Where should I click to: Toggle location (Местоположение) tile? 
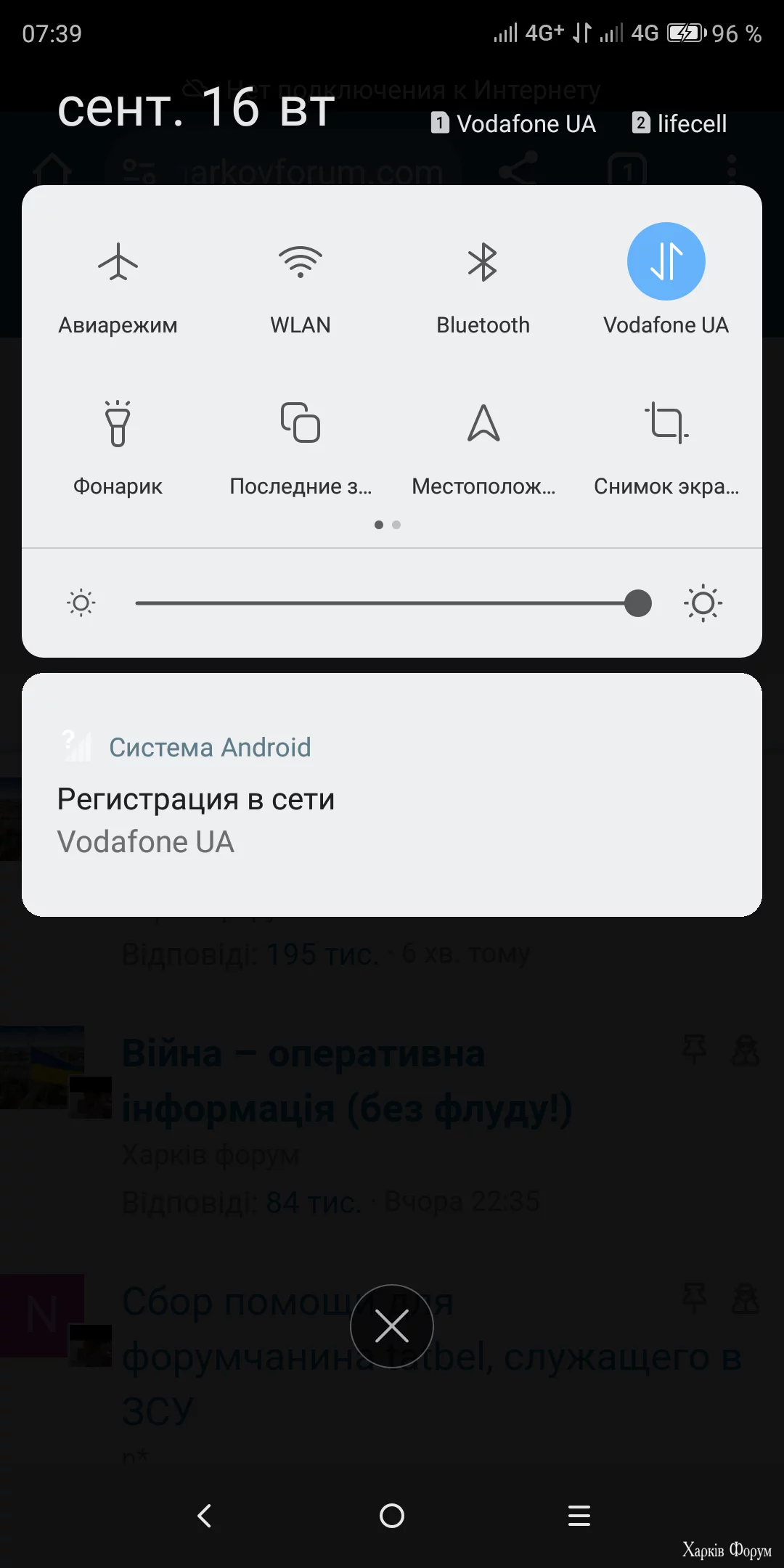(483, 423)
